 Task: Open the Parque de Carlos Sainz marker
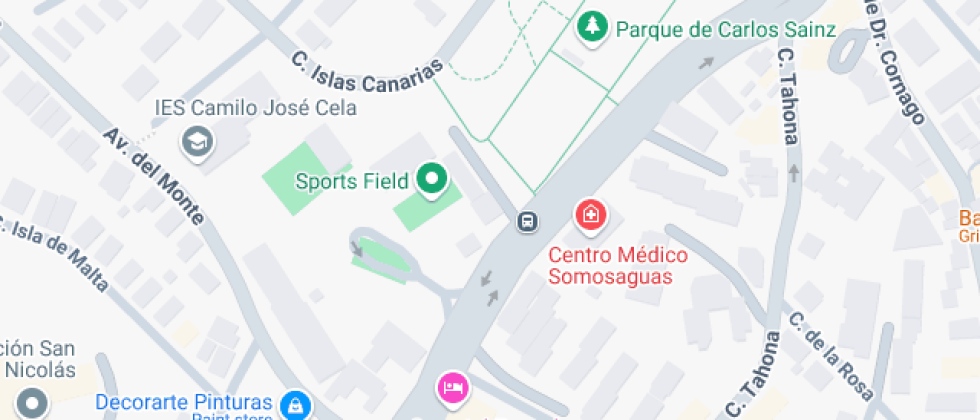click(x=593, y=28)
